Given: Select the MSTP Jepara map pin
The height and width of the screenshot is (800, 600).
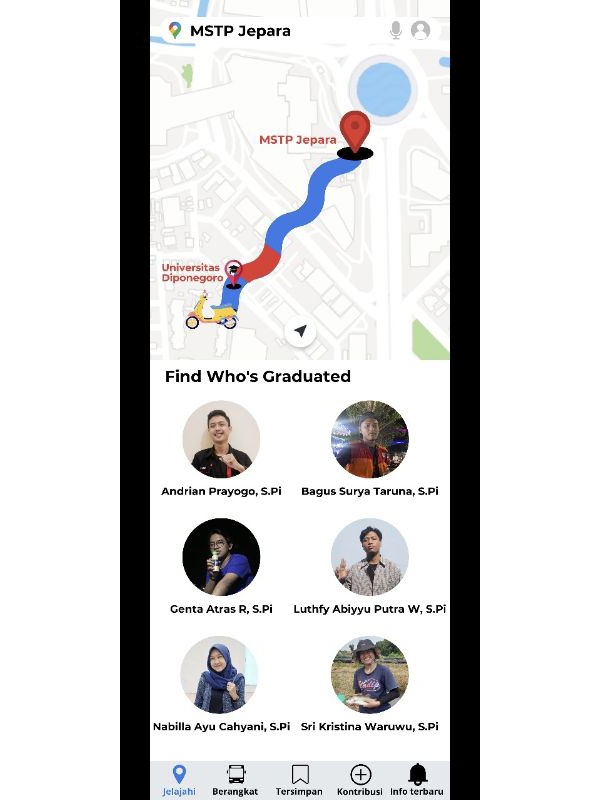Looking at the screenshot, I should tap(354, 133).
